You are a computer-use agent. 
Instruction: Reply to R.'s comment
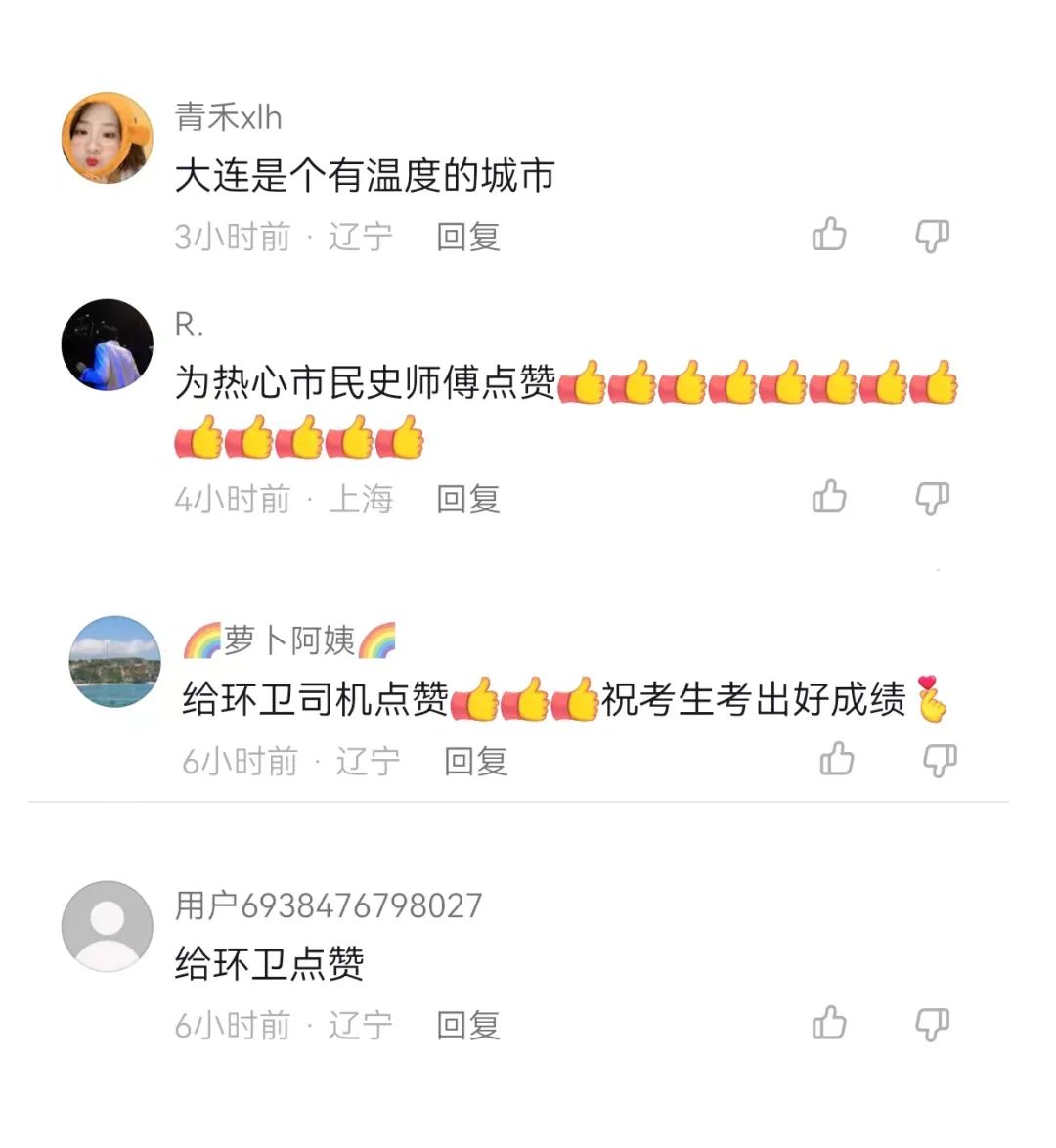(x=467, y=500)
